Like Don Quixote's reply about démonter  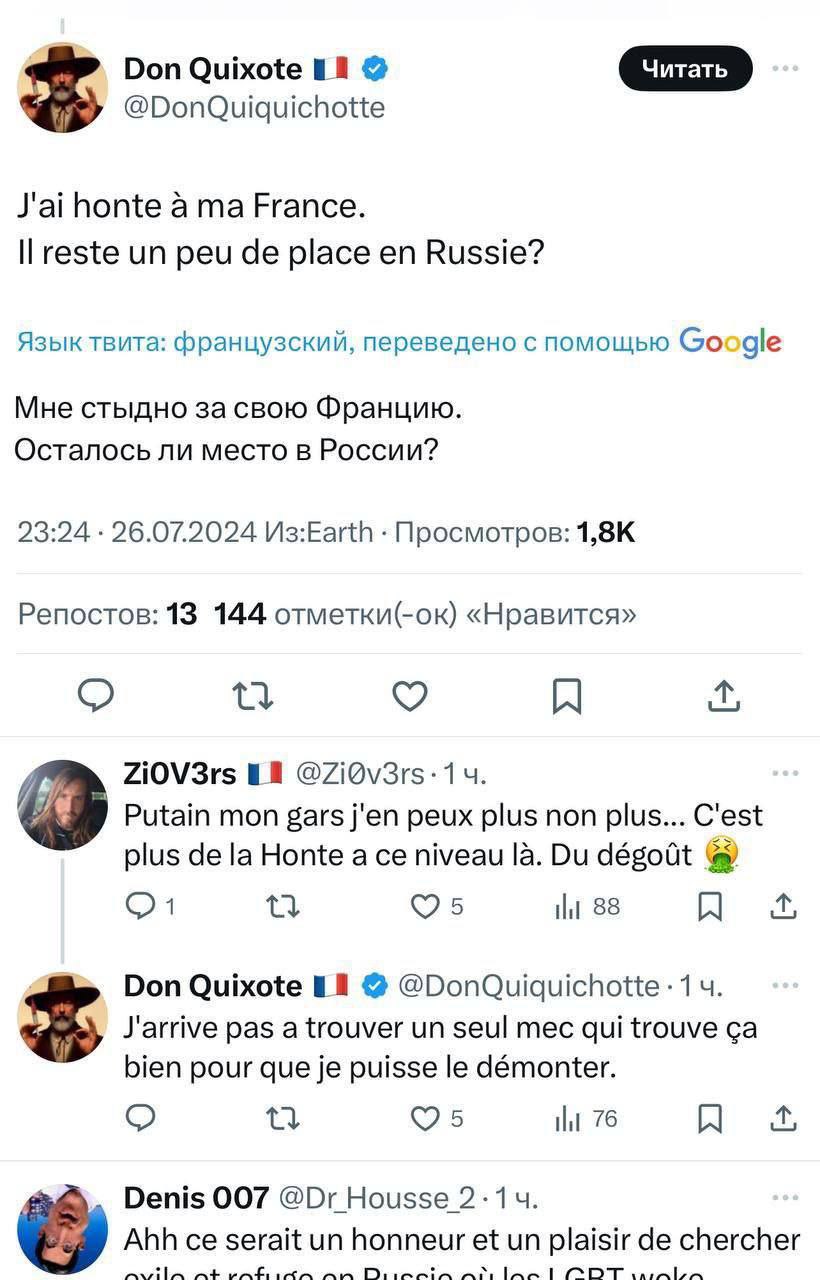click(x=427, y=1118)
